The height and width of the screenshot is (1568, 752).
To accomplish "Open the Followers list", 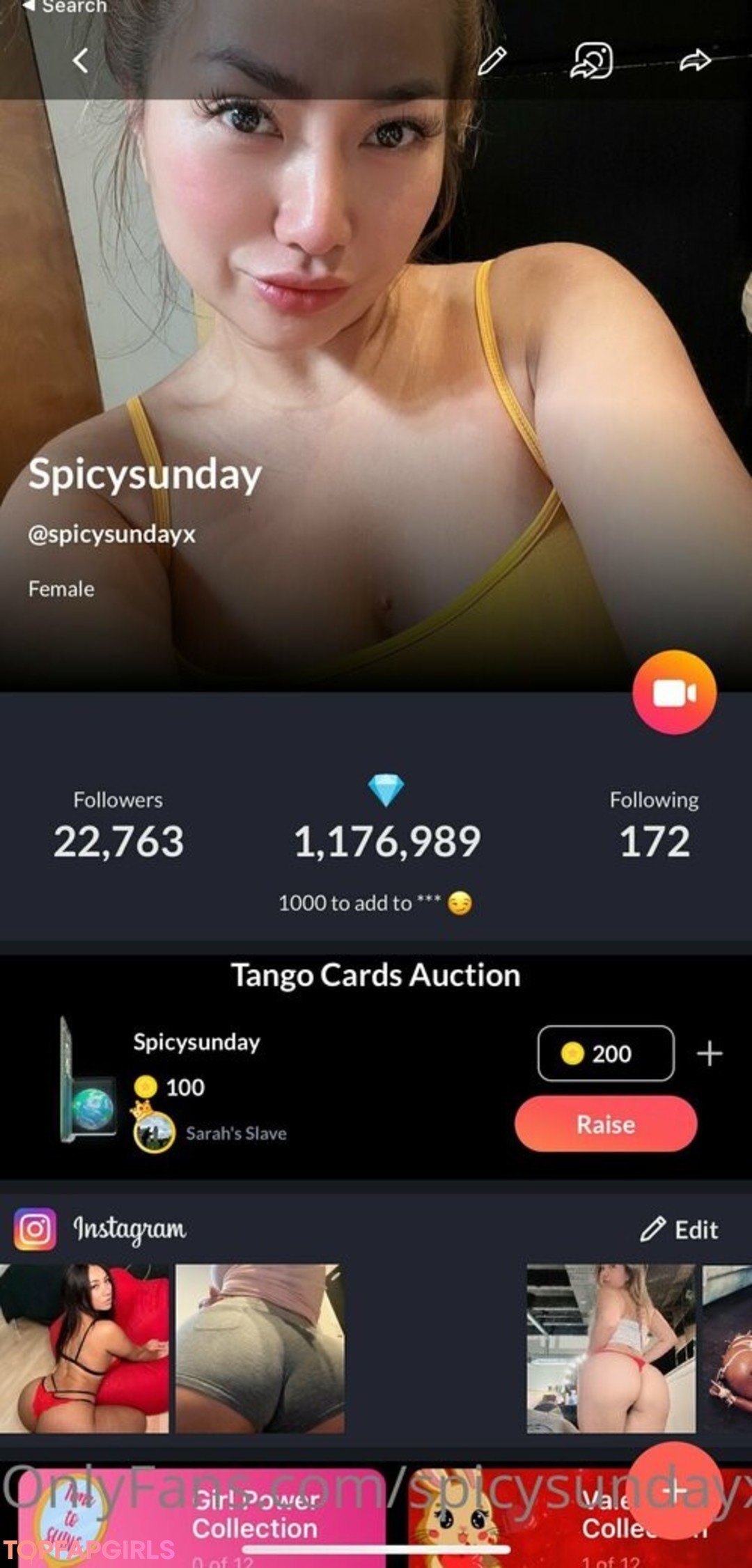I will click(118, 826).
